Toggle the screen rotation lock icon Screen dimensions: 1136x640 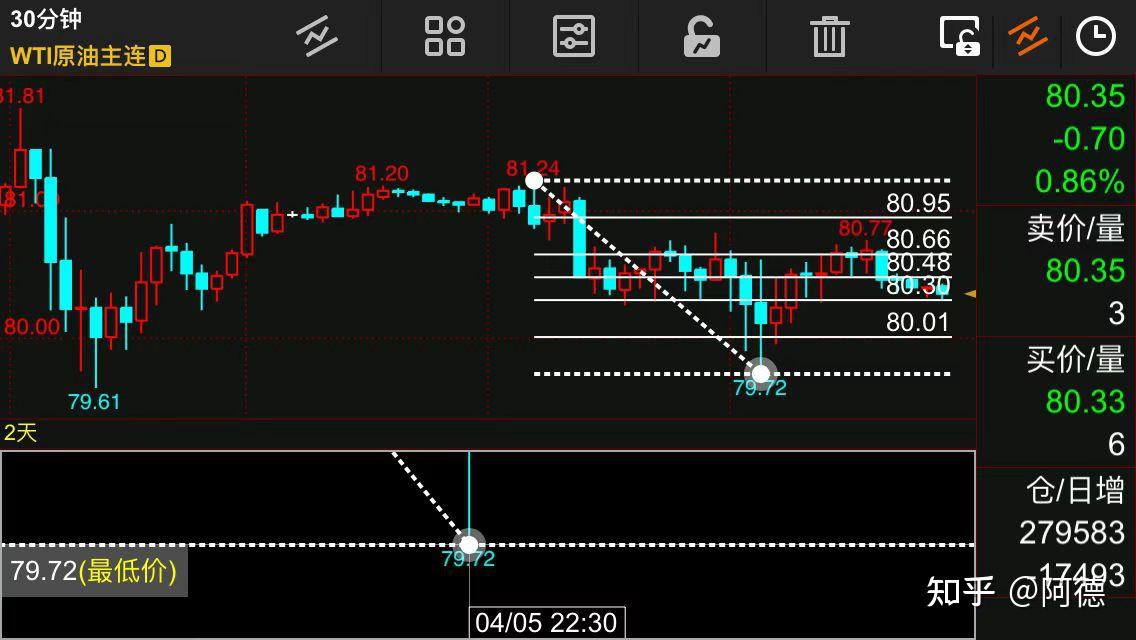(960, 37)
